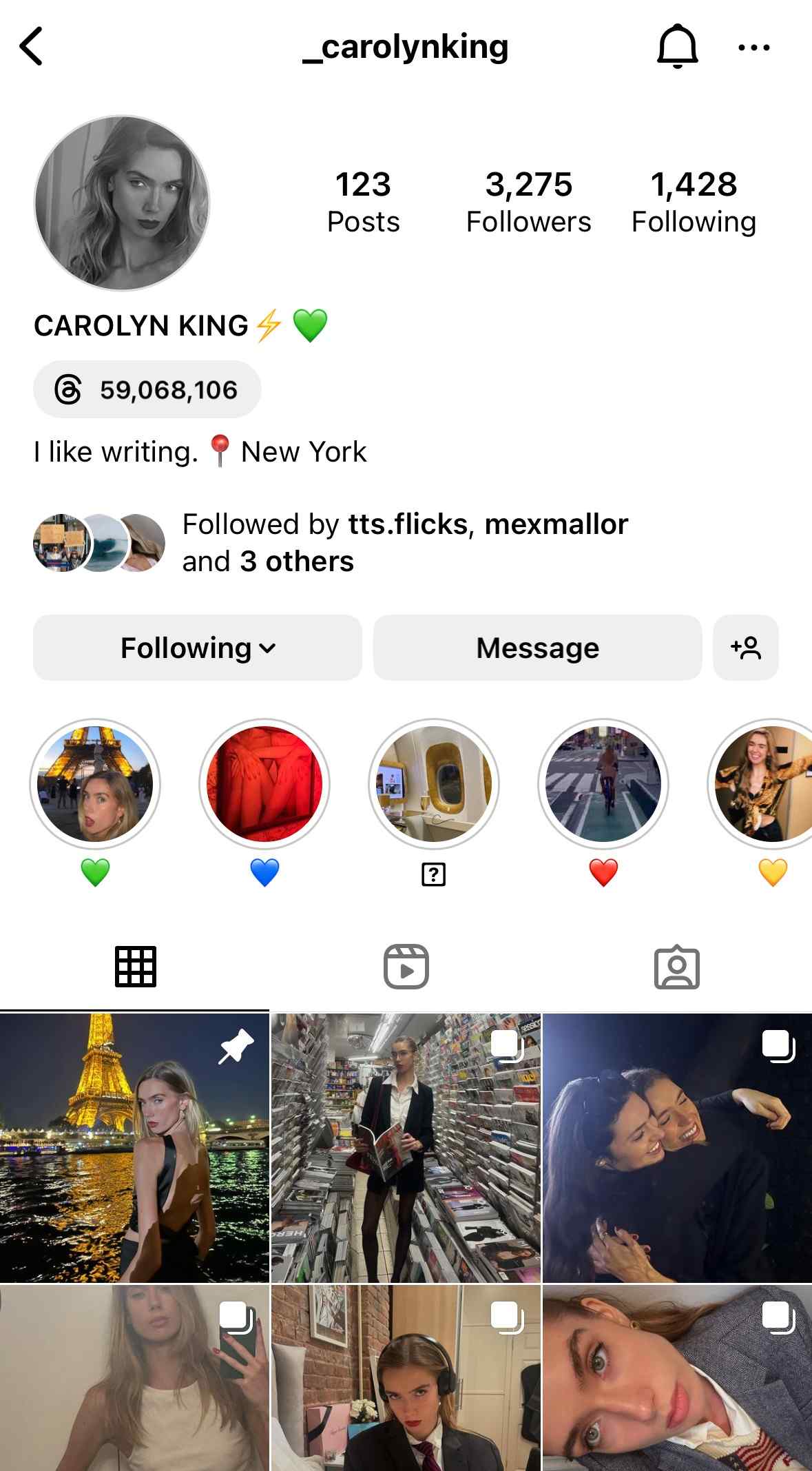
Task: Open the blue heart story highlight
Action: pos(264,784)
